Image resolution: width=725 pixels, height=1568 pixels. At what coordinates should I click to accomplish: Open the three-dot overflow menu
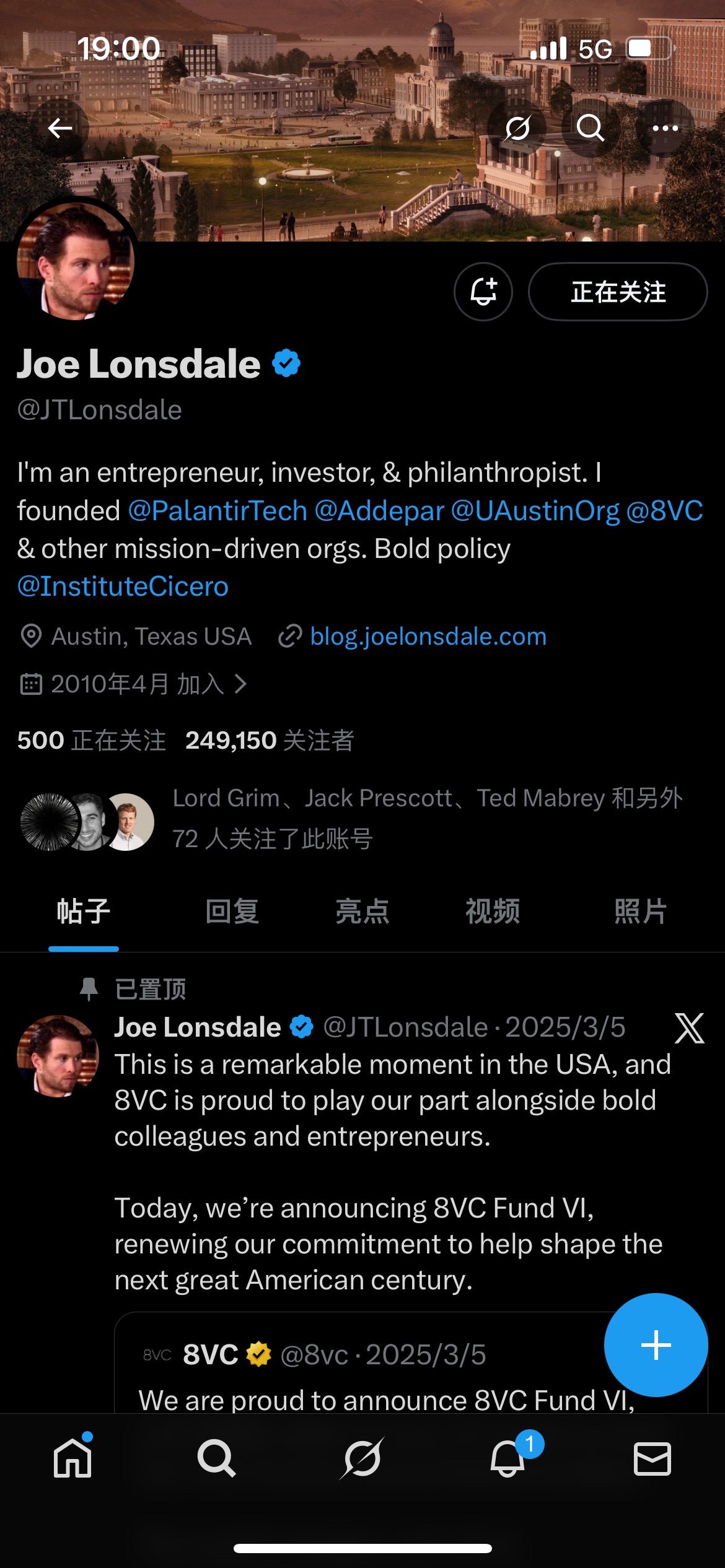coord(665,128)
